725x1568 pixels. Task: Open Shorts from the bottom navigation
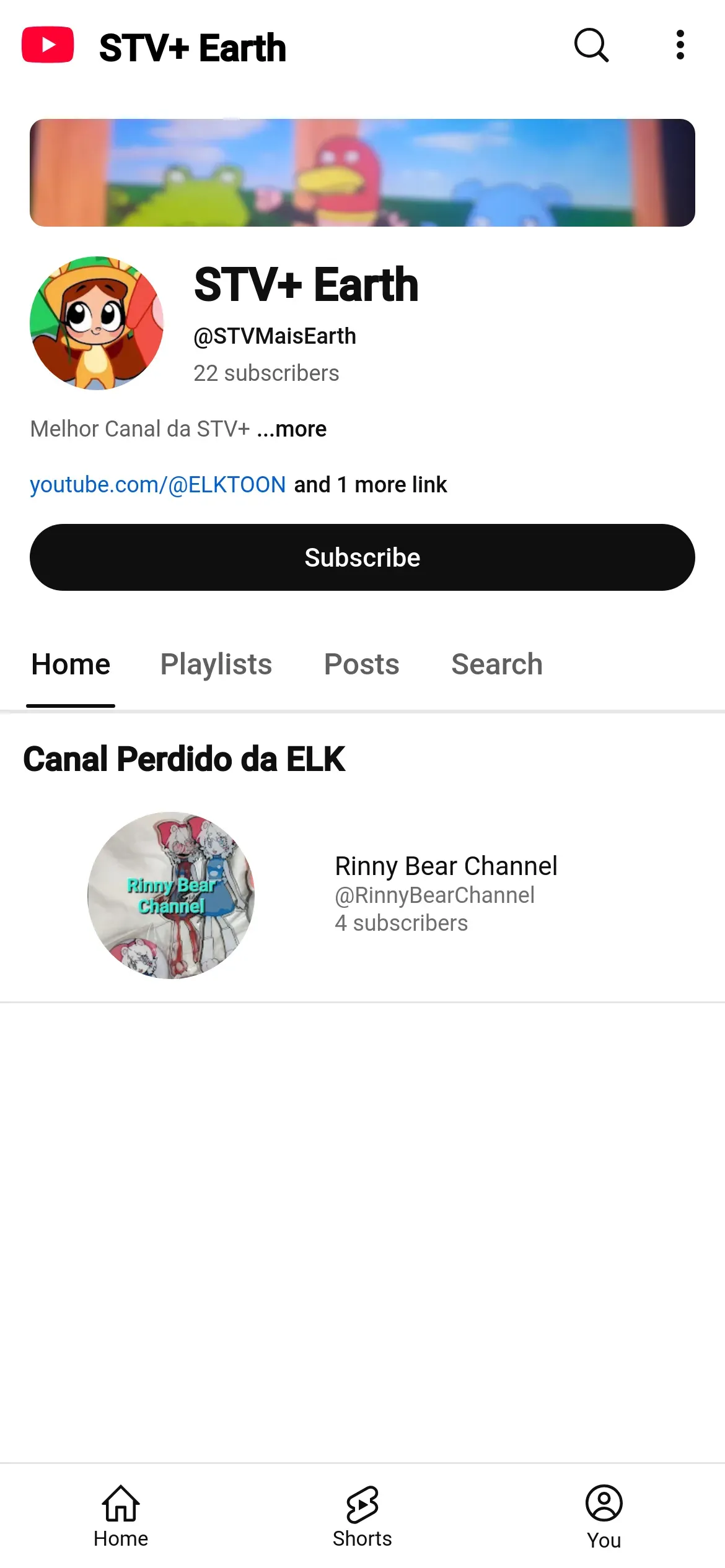coord(362,1516)
